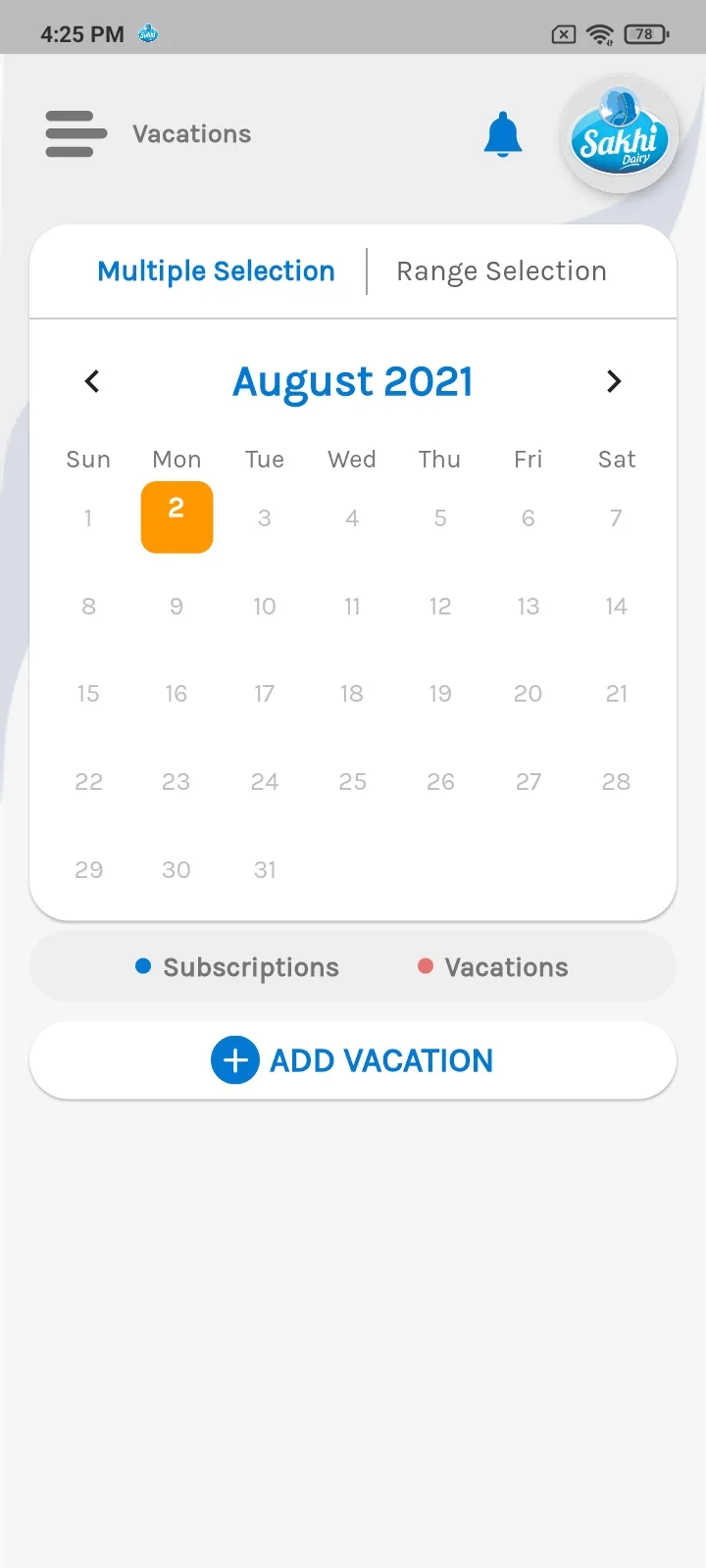
Task: Deselect the highlighted August 2 date
Action: point(176,517)
